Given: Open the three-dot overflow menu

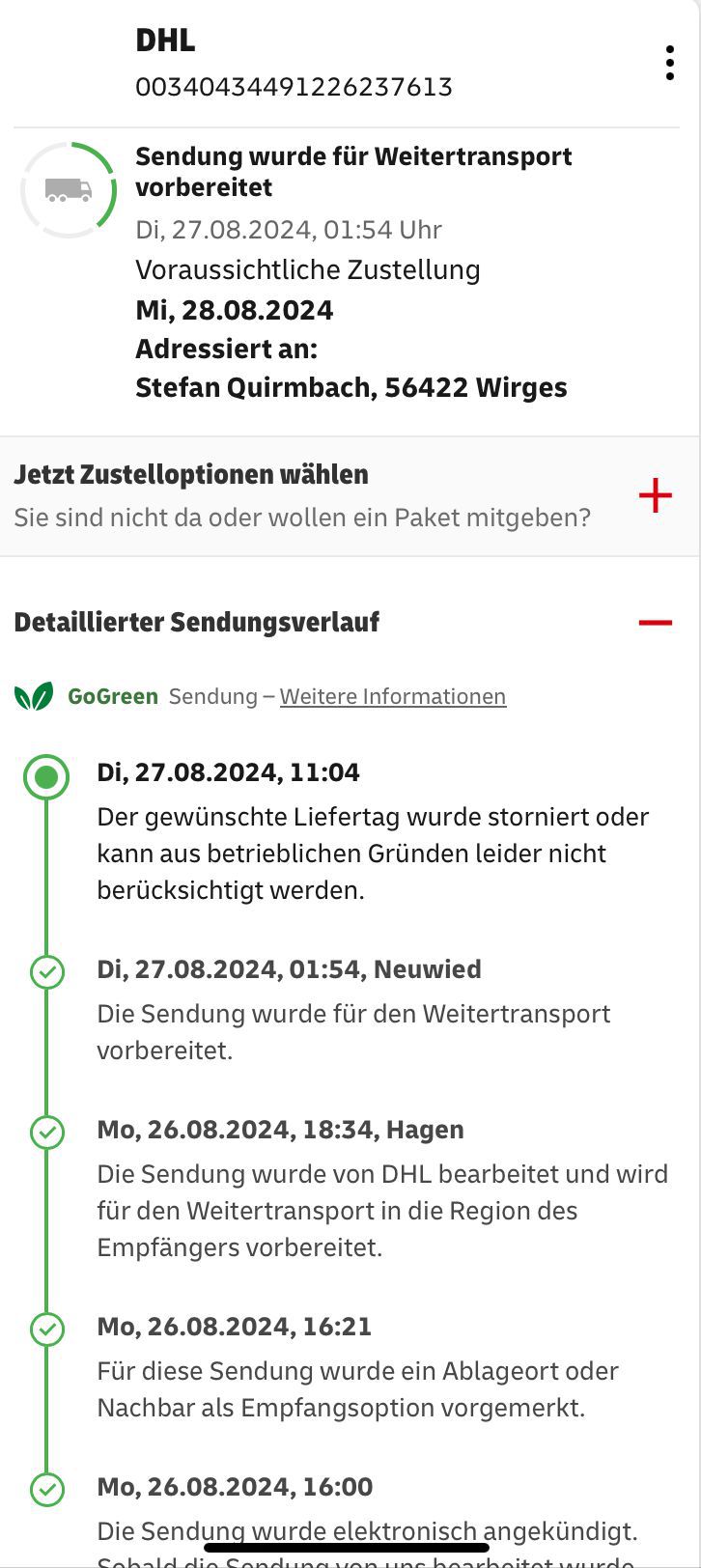Looking at the screenshot, I should click(x=669, y=63).
